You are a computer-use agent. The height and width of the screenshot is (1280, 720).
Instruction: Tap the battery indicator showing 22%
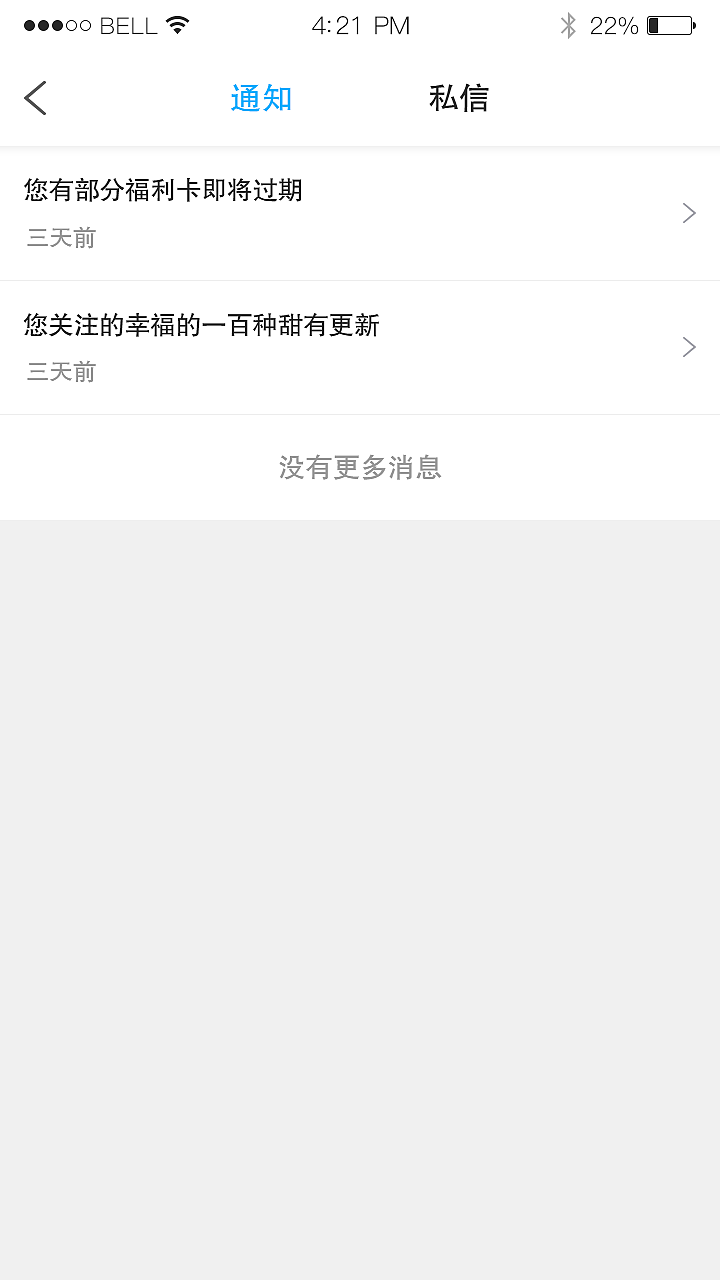(x=614, y=25)
